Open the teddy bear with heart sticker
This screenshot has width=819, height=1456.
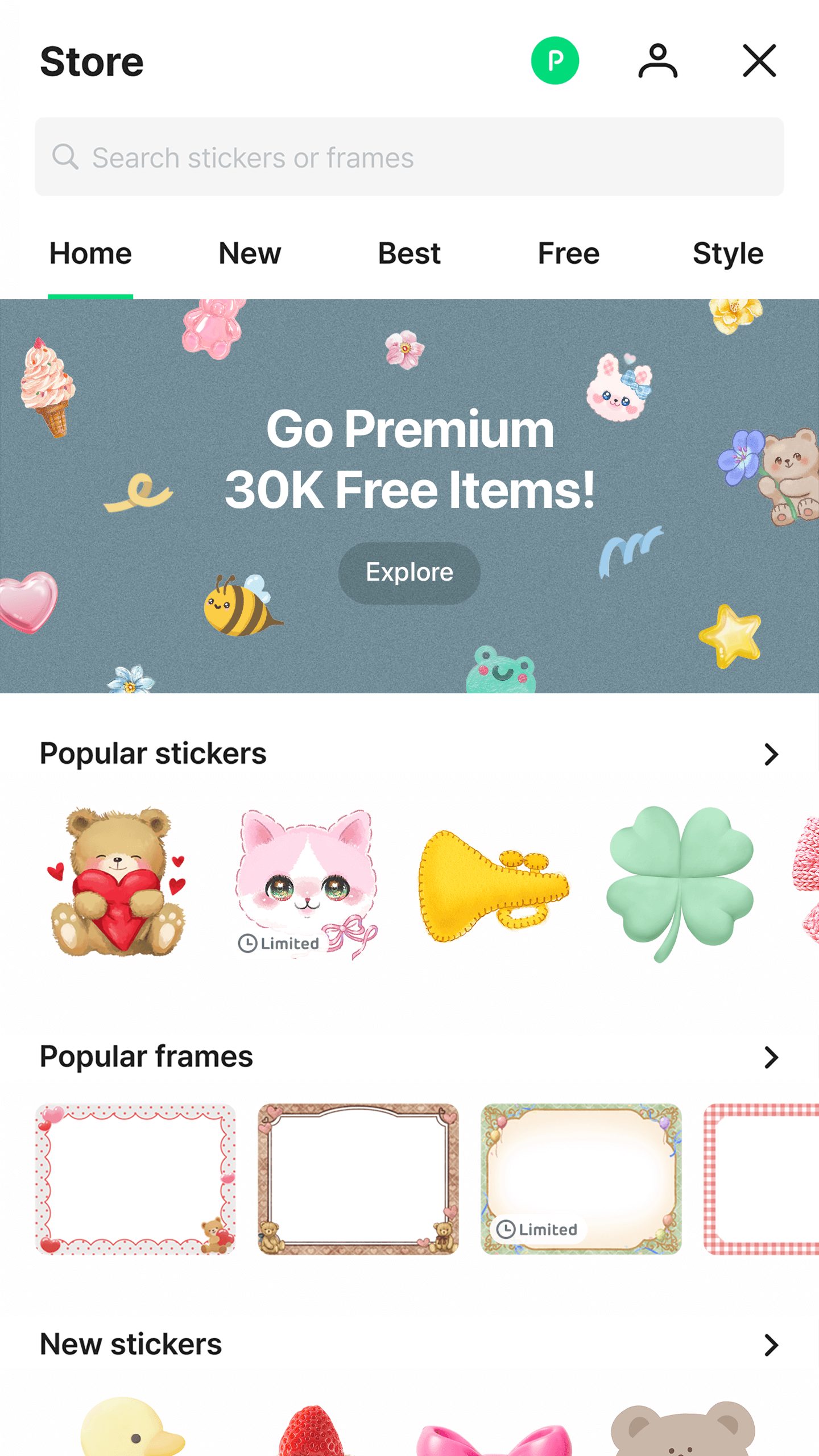[118, 882]
